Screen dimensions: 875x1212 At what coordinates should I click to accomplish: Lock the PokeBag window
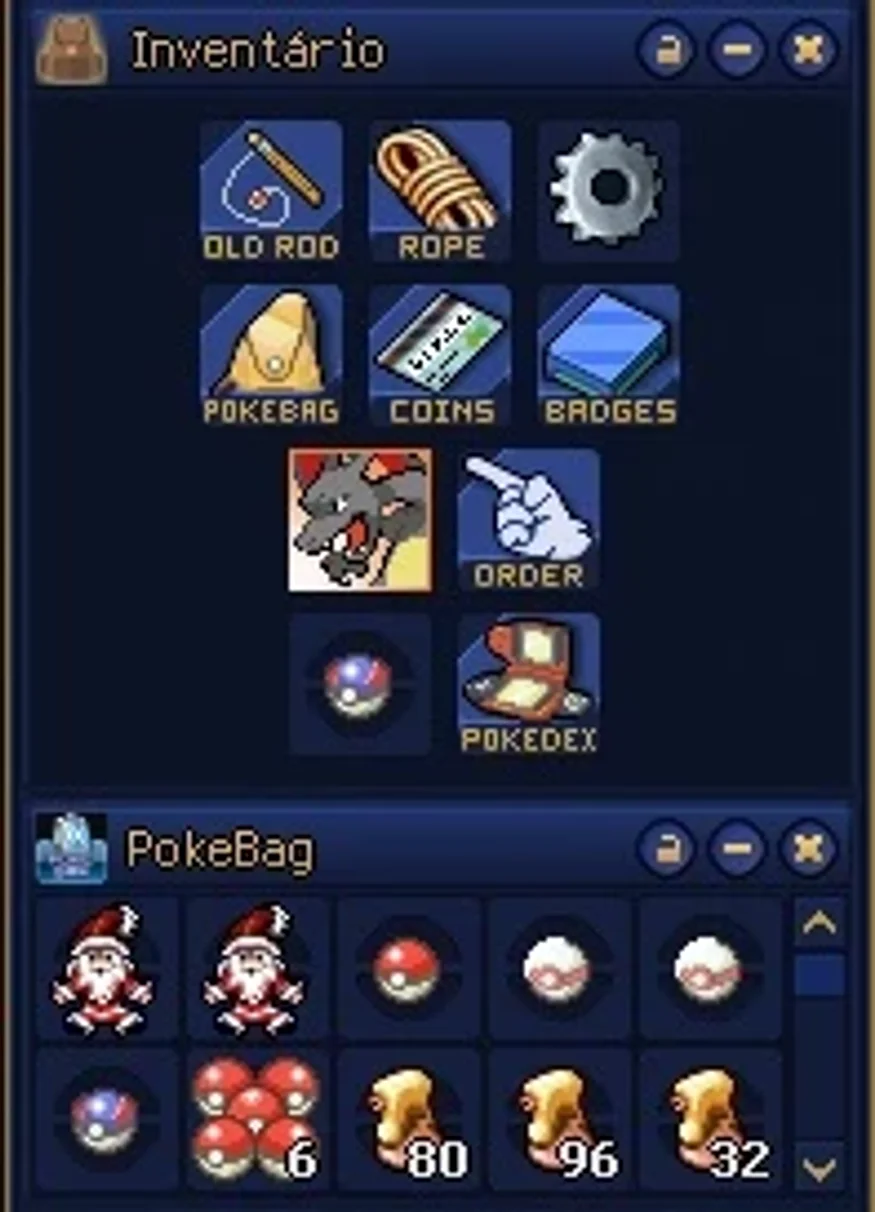coord(667,849)
